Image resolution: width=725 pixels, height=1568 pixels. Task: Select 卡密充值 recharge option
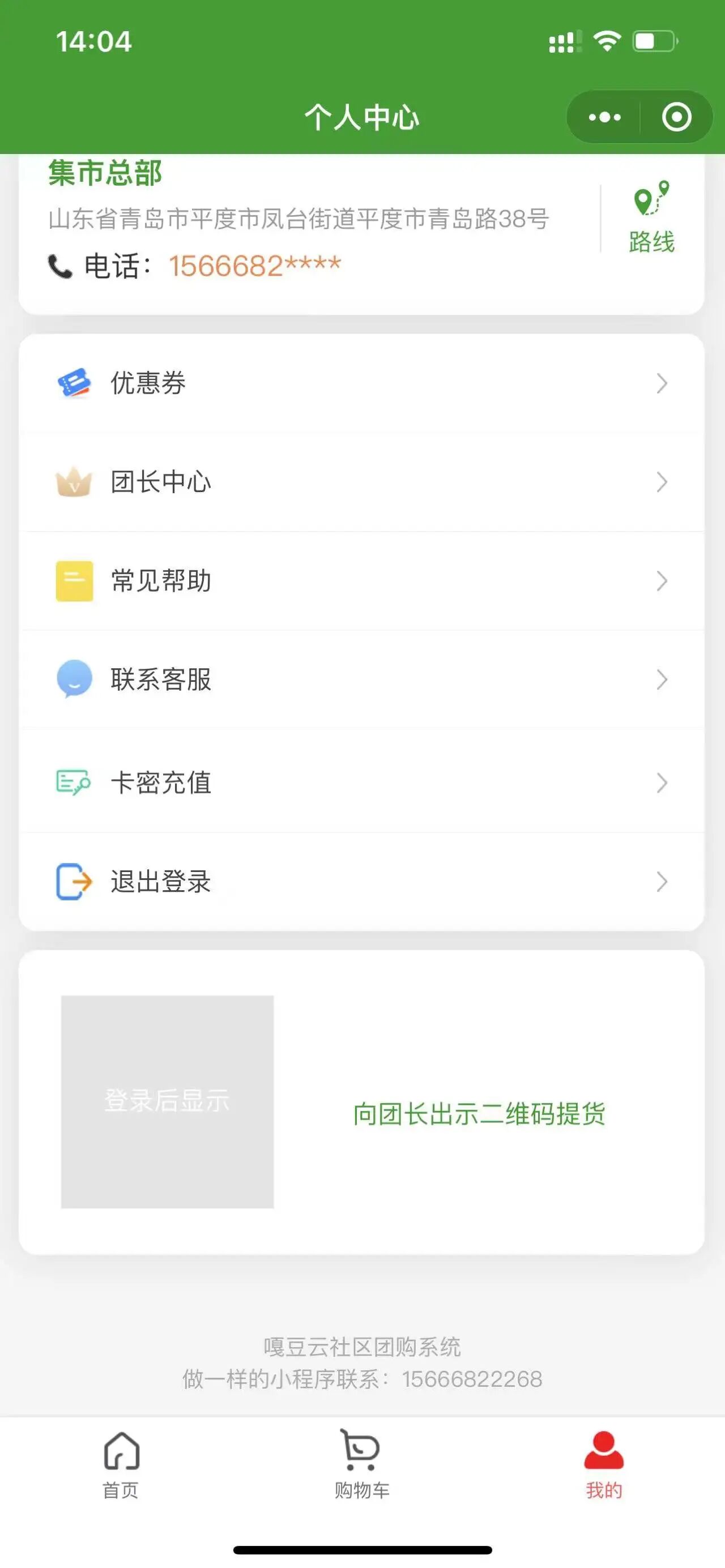point(361,783)
